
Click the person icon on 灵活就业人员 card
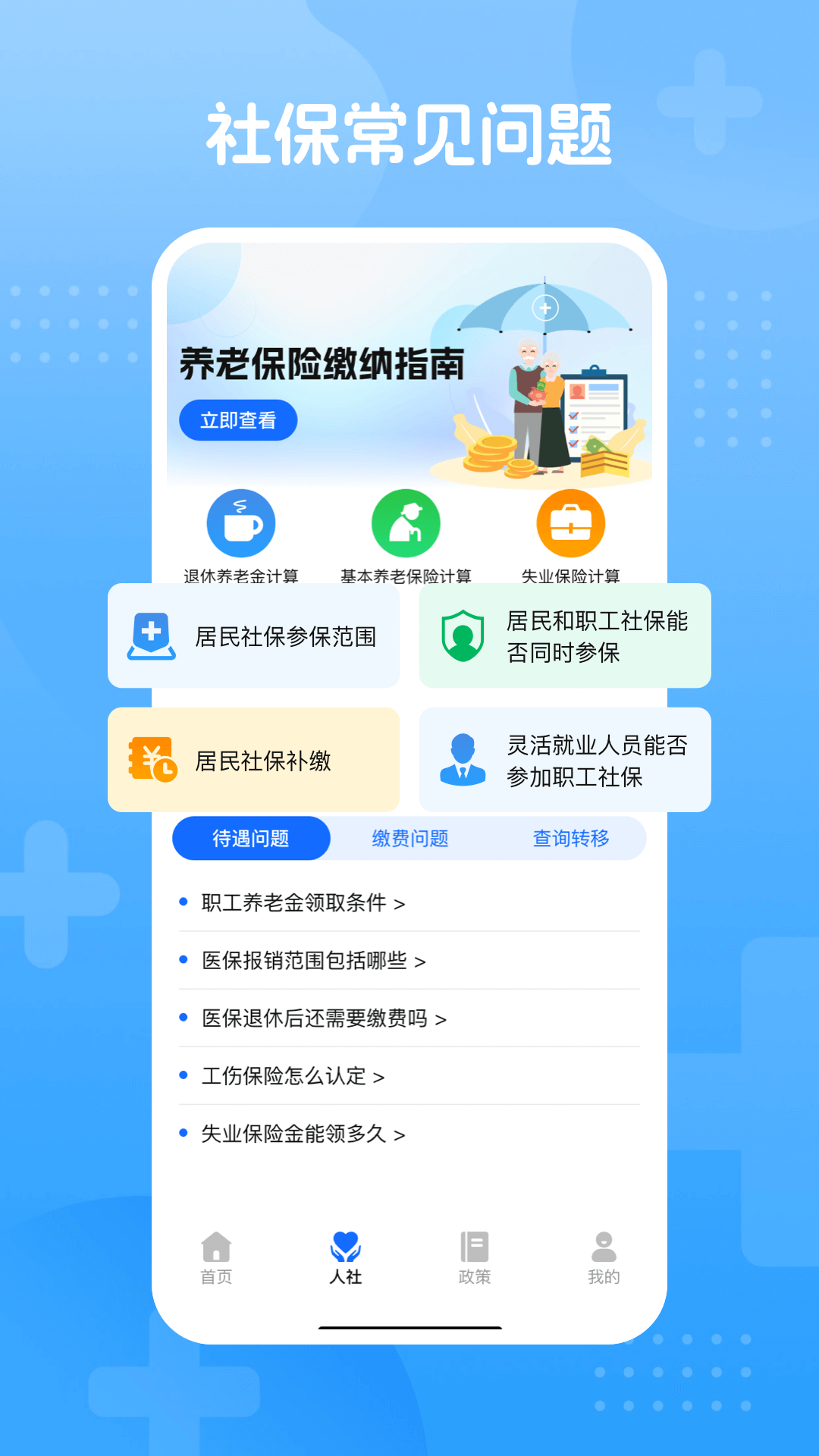[463, 758]
